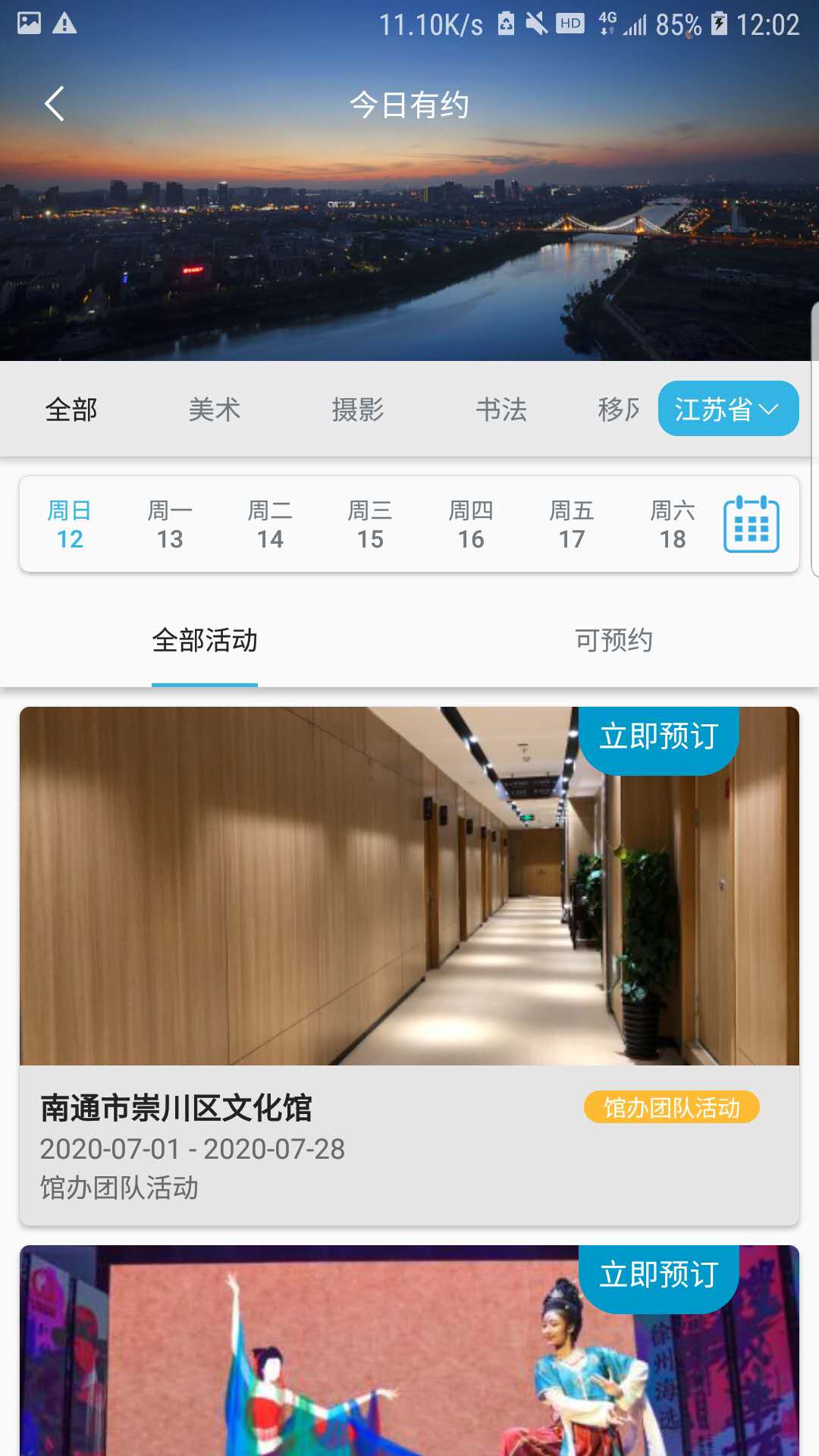Viewport: 819px width, 1456px height.
Task: Open the 江苏省 province dropdown
Action: pos(717,409)
